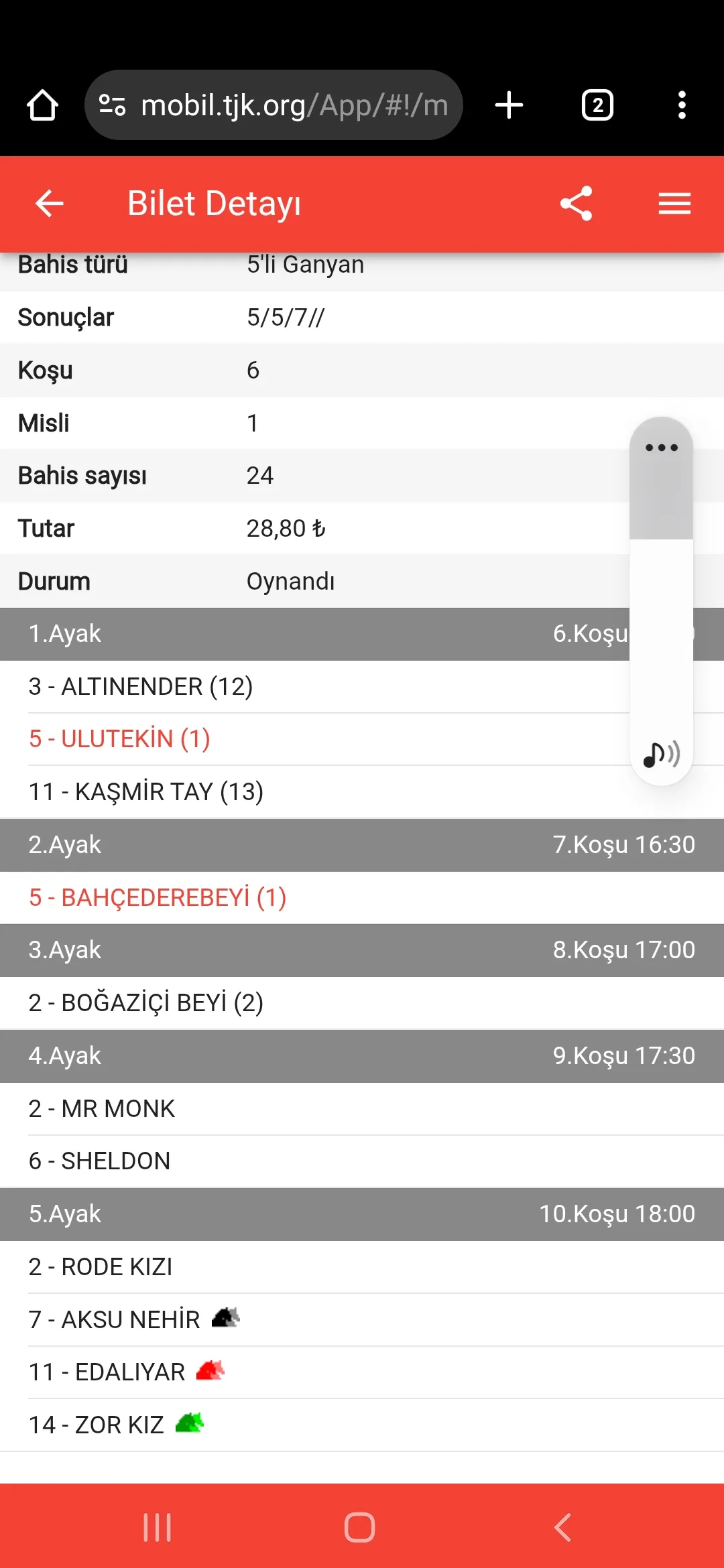Tap the media sound icon on the volume panel

click(x=662, y=755)
